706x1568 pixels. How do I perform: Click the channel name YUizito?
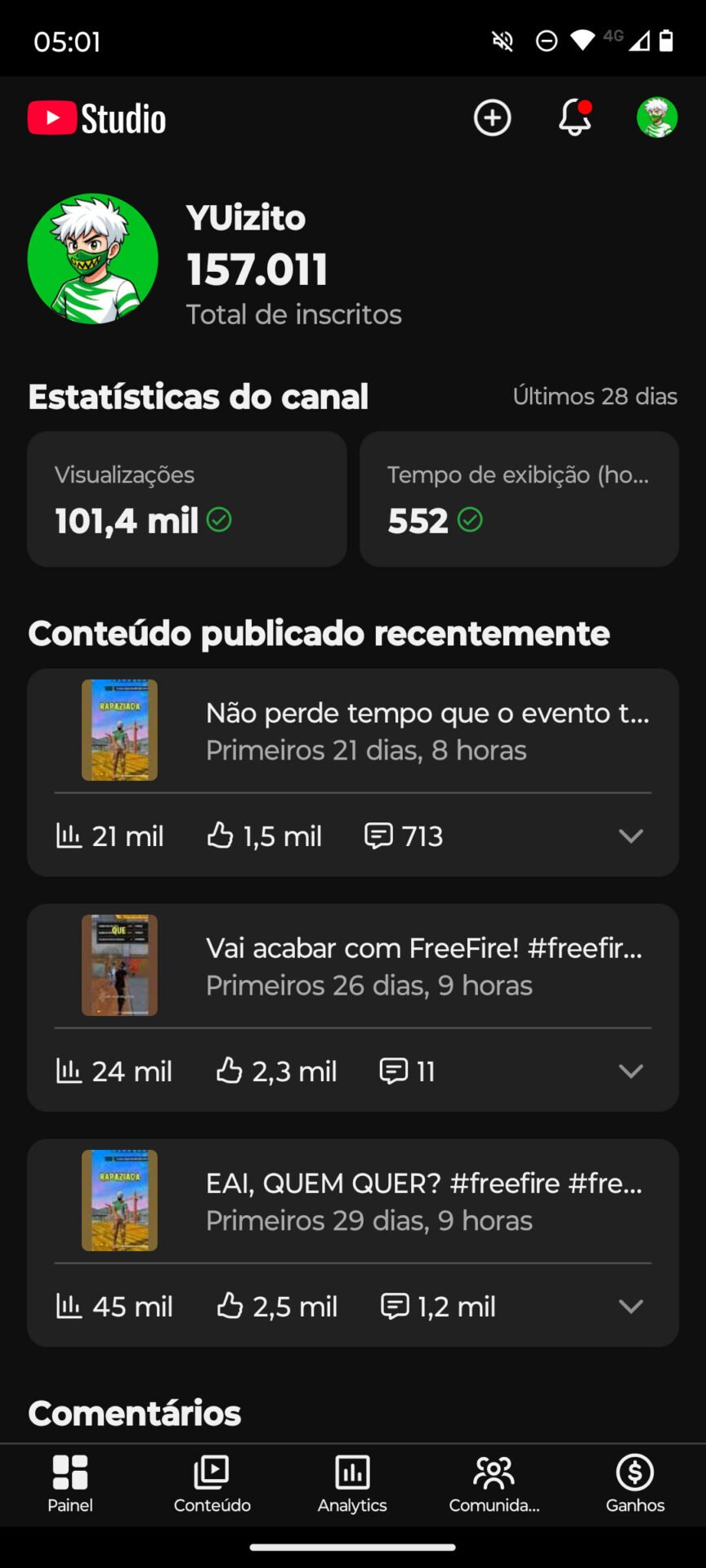click(244, 218)
